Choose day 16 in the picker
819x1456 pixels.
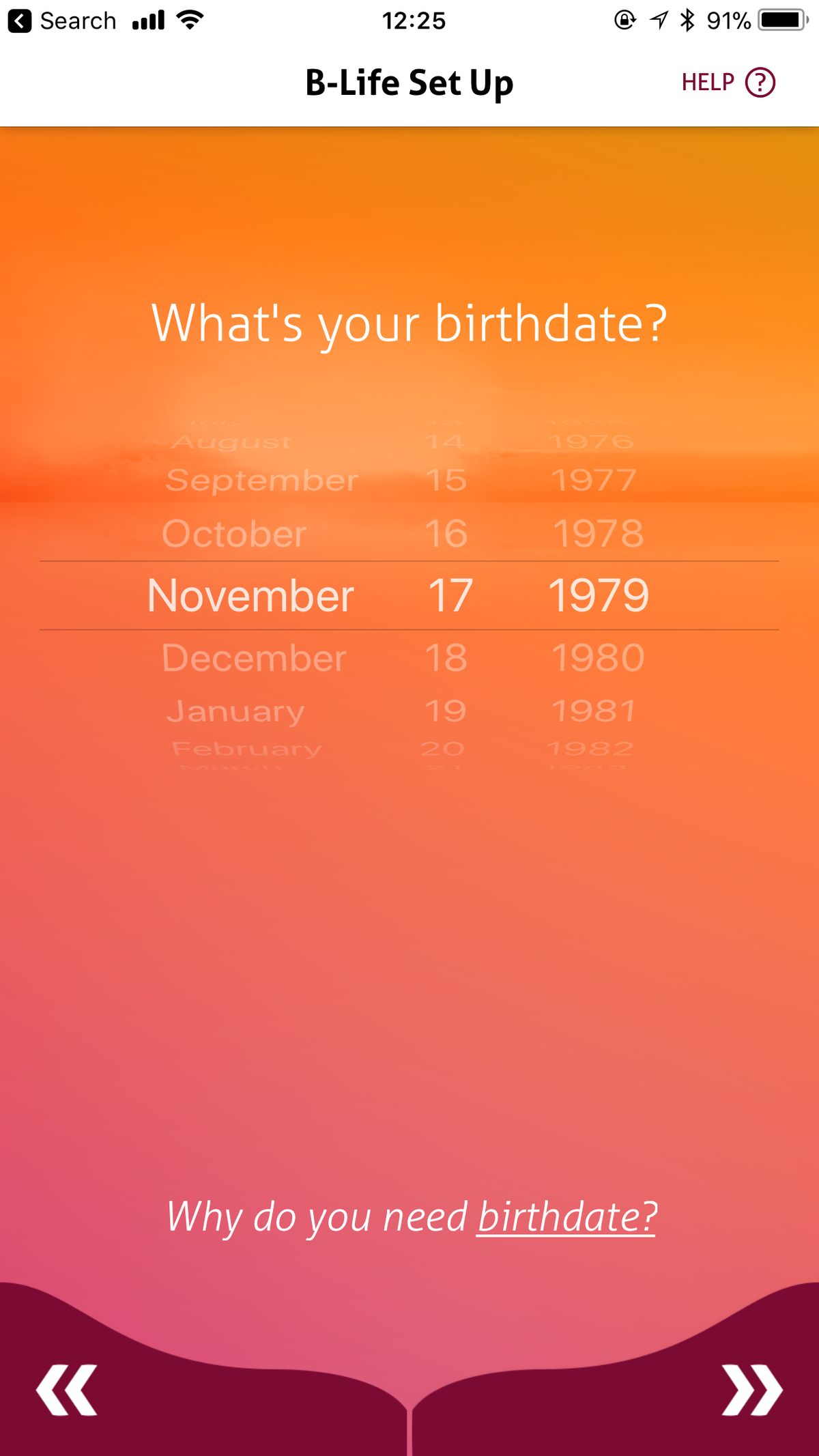pos(446,534)
